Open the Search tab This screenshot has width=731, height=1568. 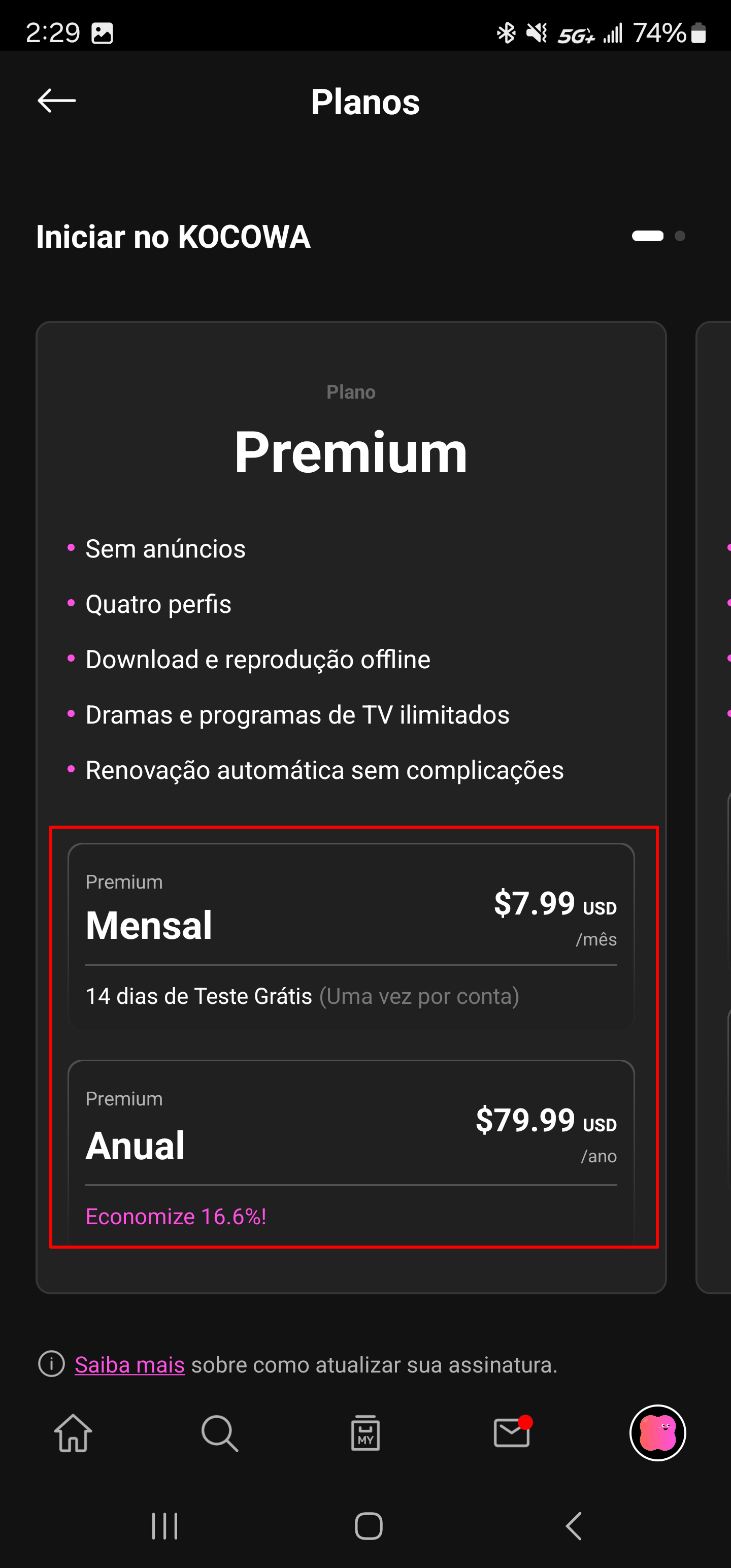(219, 1433)
